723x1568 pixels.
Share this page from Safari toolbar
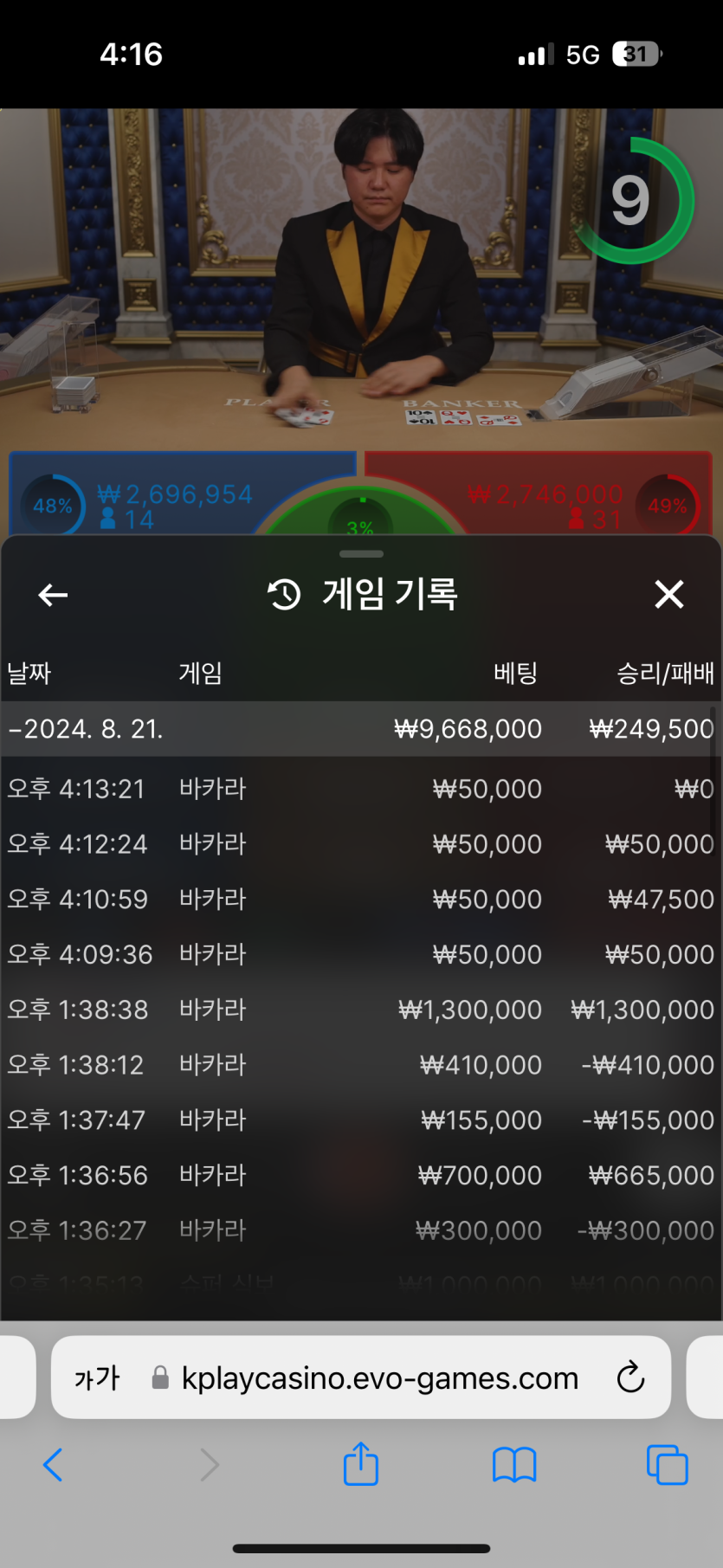point(360,1463)
